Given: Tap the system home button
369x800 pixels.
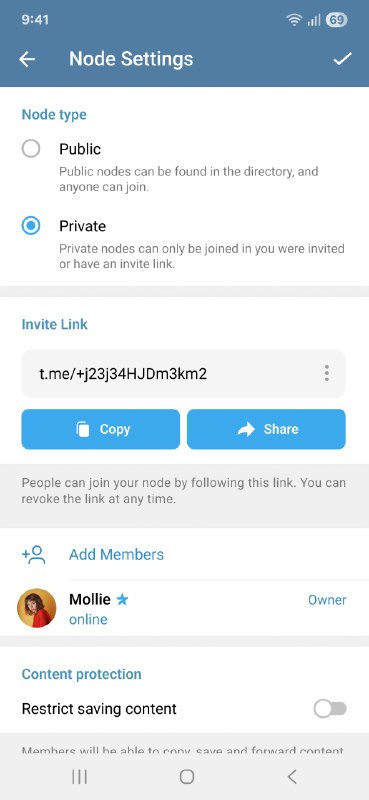Looking at the screenshot, I should pos(187,777).
